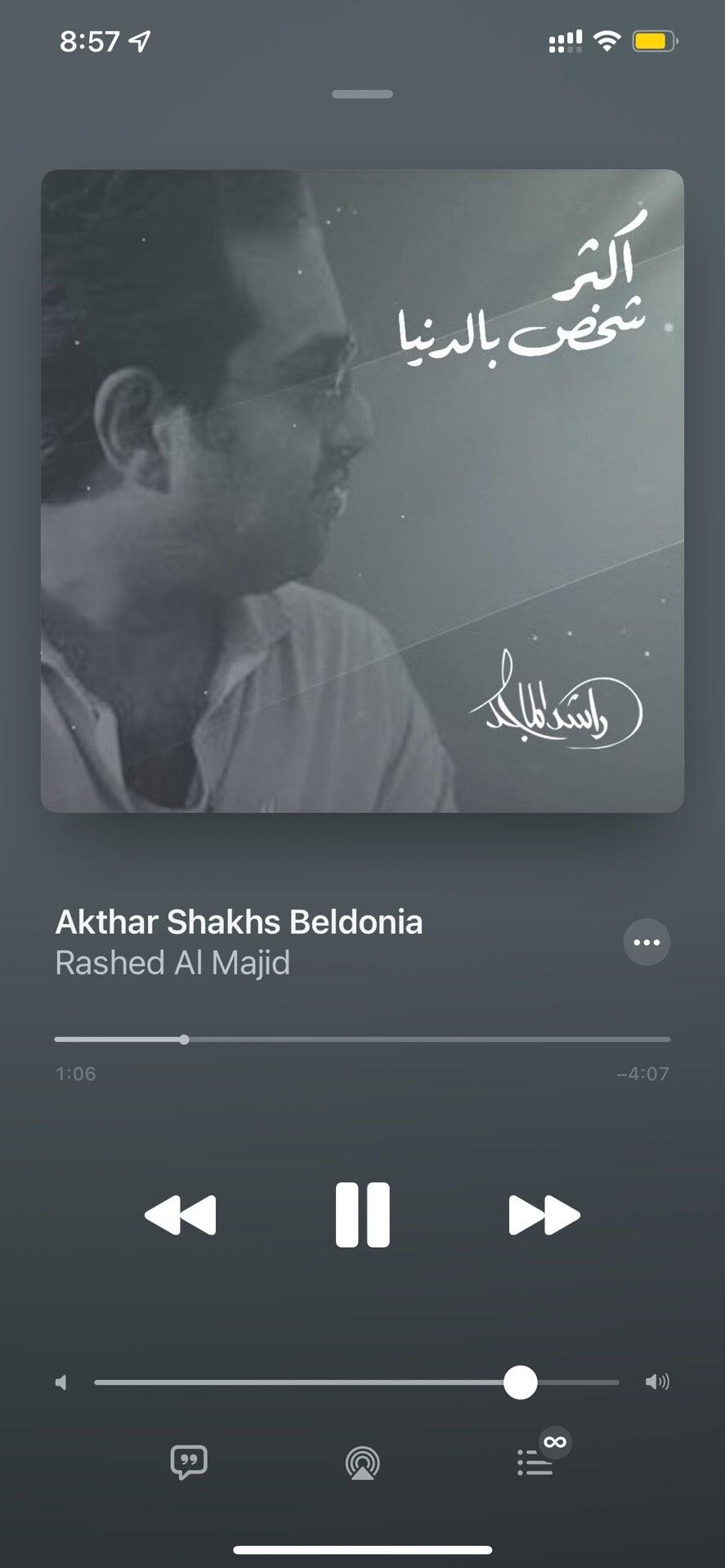Show the song lyrics
This screenshot has height=1568, width=725.
189,1462
